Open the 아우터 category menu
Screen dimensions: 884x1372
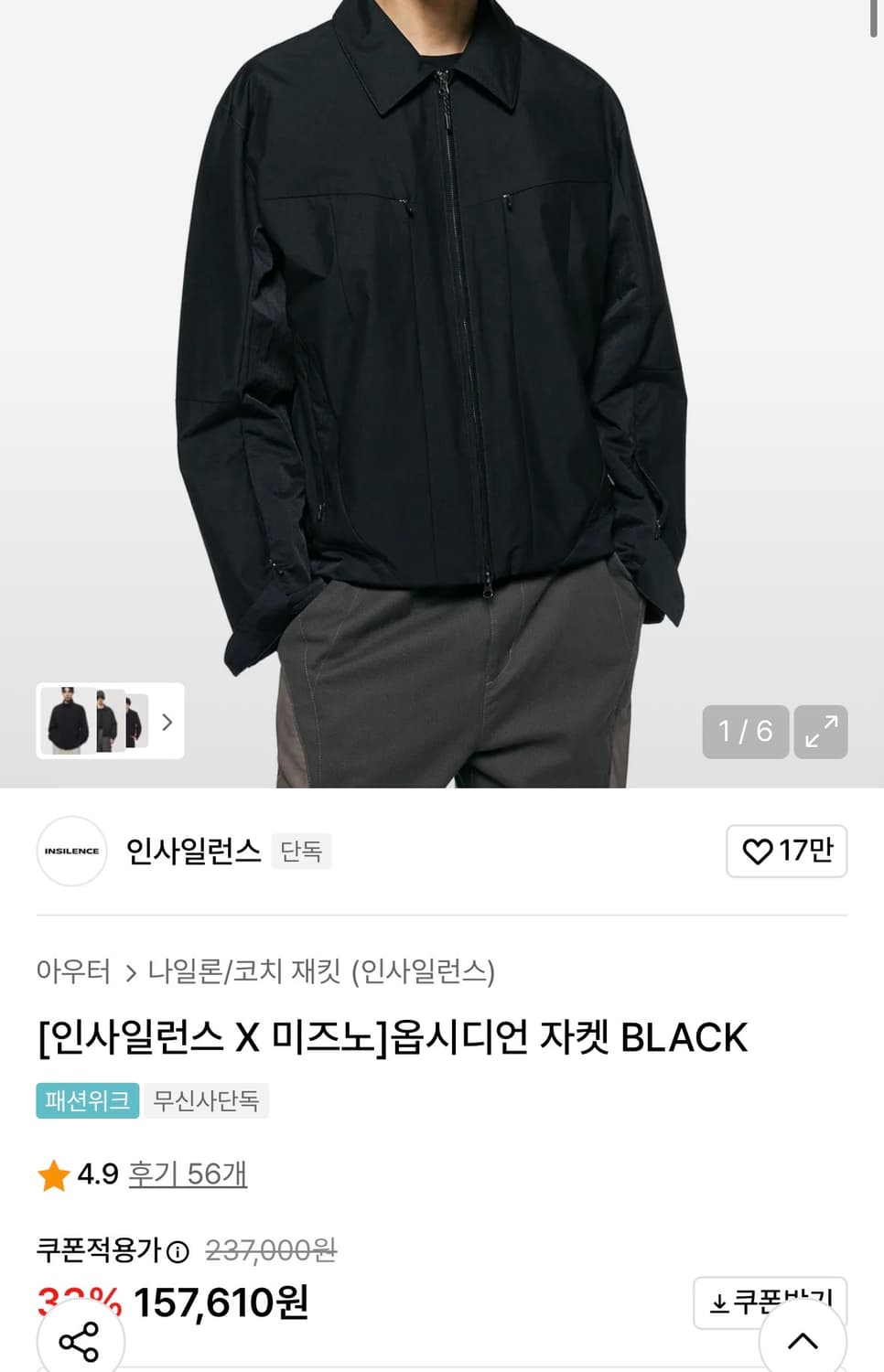coord(73,974)
